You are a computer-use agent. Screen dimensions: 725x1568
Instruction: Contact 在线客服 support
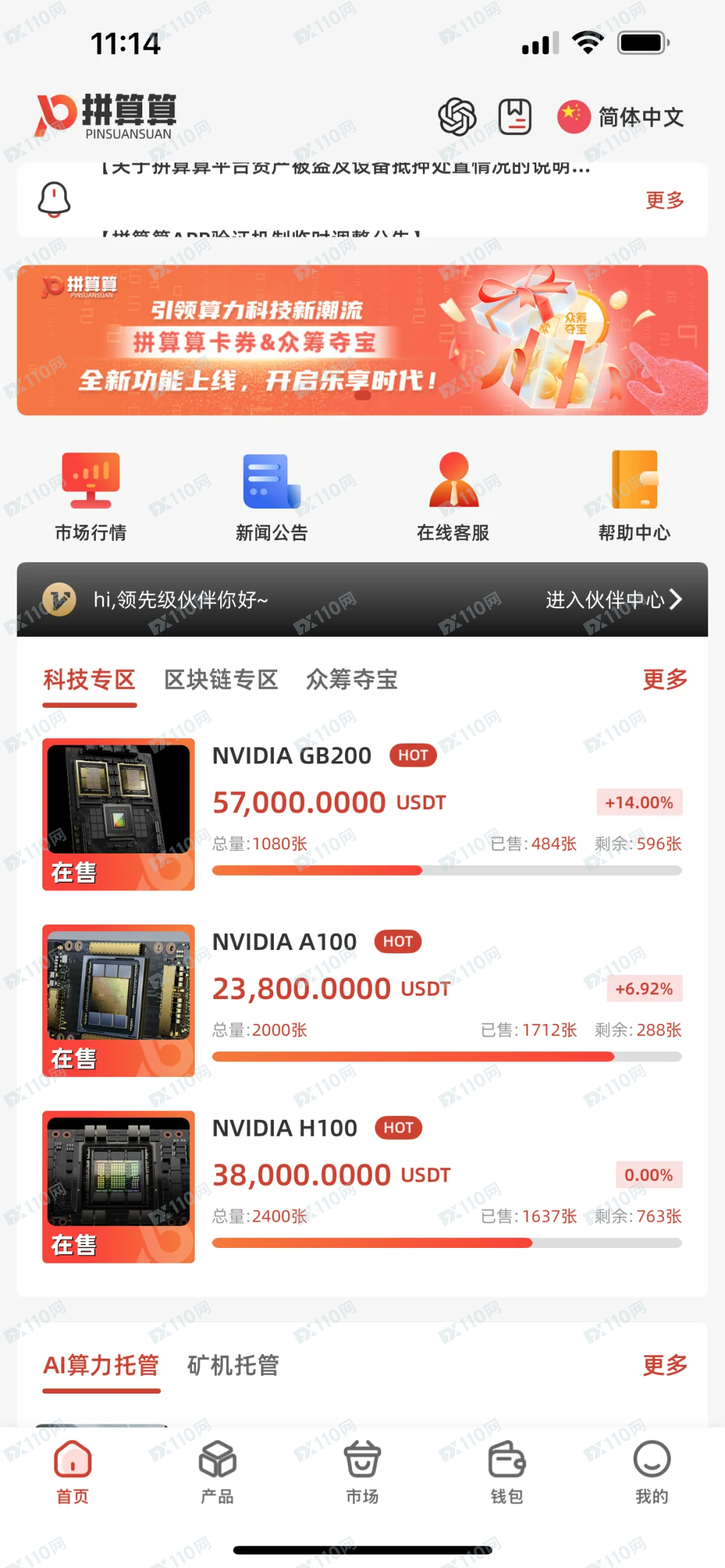[x=453, y=496]
